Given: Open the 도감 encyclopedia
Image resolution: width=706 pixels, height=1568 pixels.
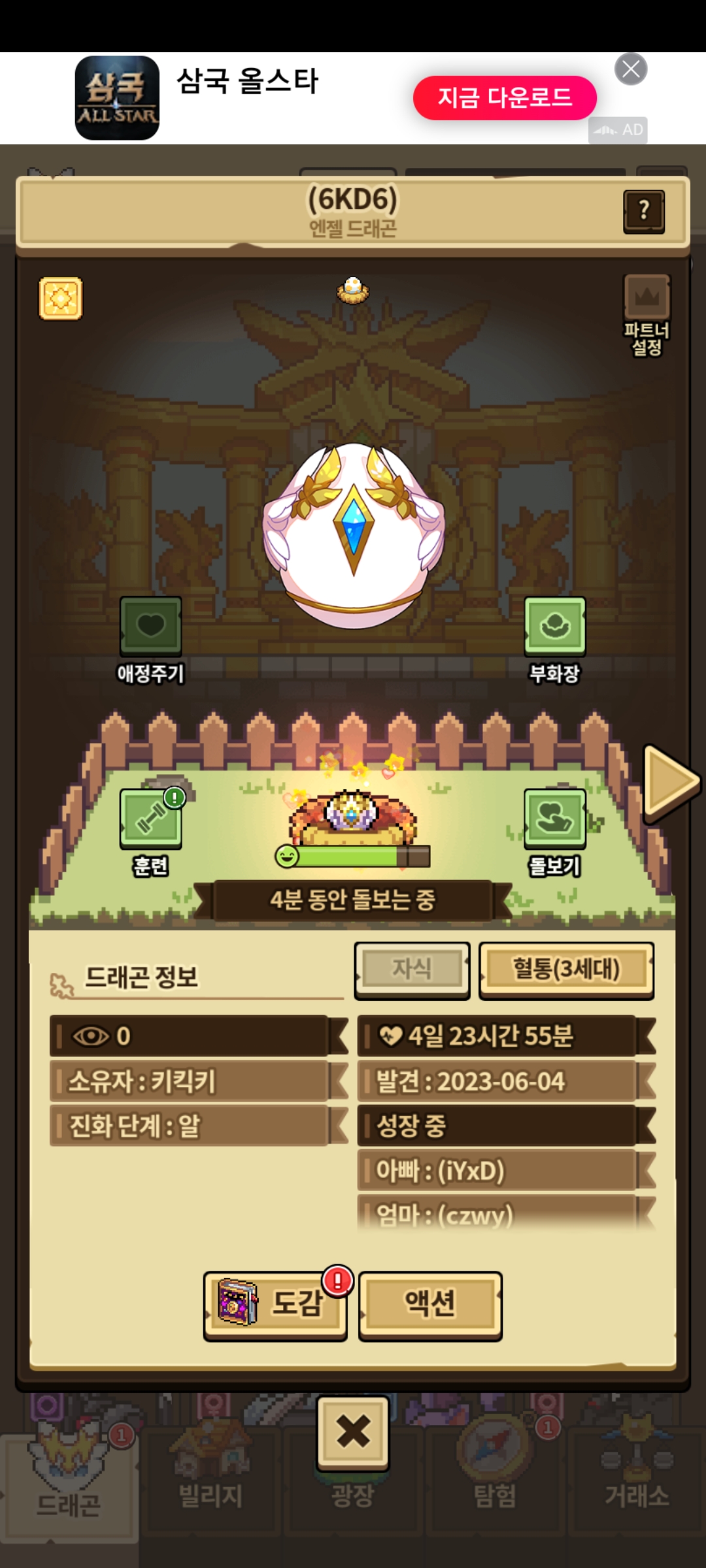Looking at the screenshot, I should pyautogui.click(x=275, y=1304).
